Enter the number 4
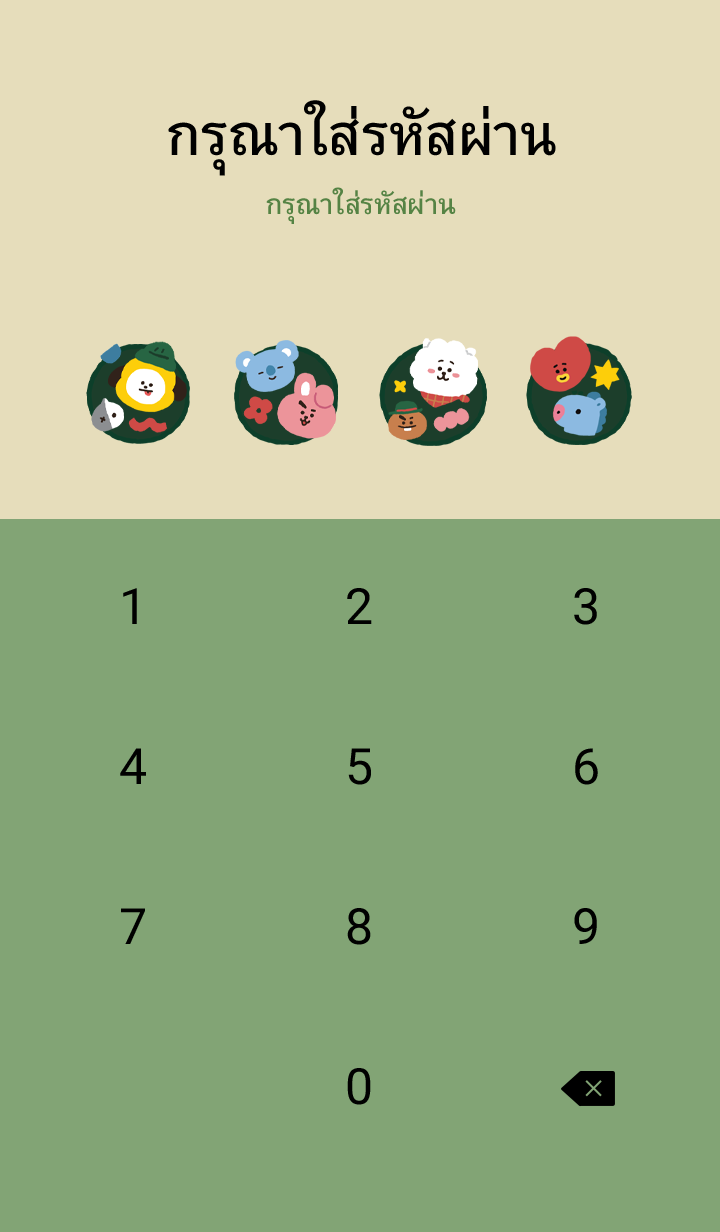 tap(132, 767)
